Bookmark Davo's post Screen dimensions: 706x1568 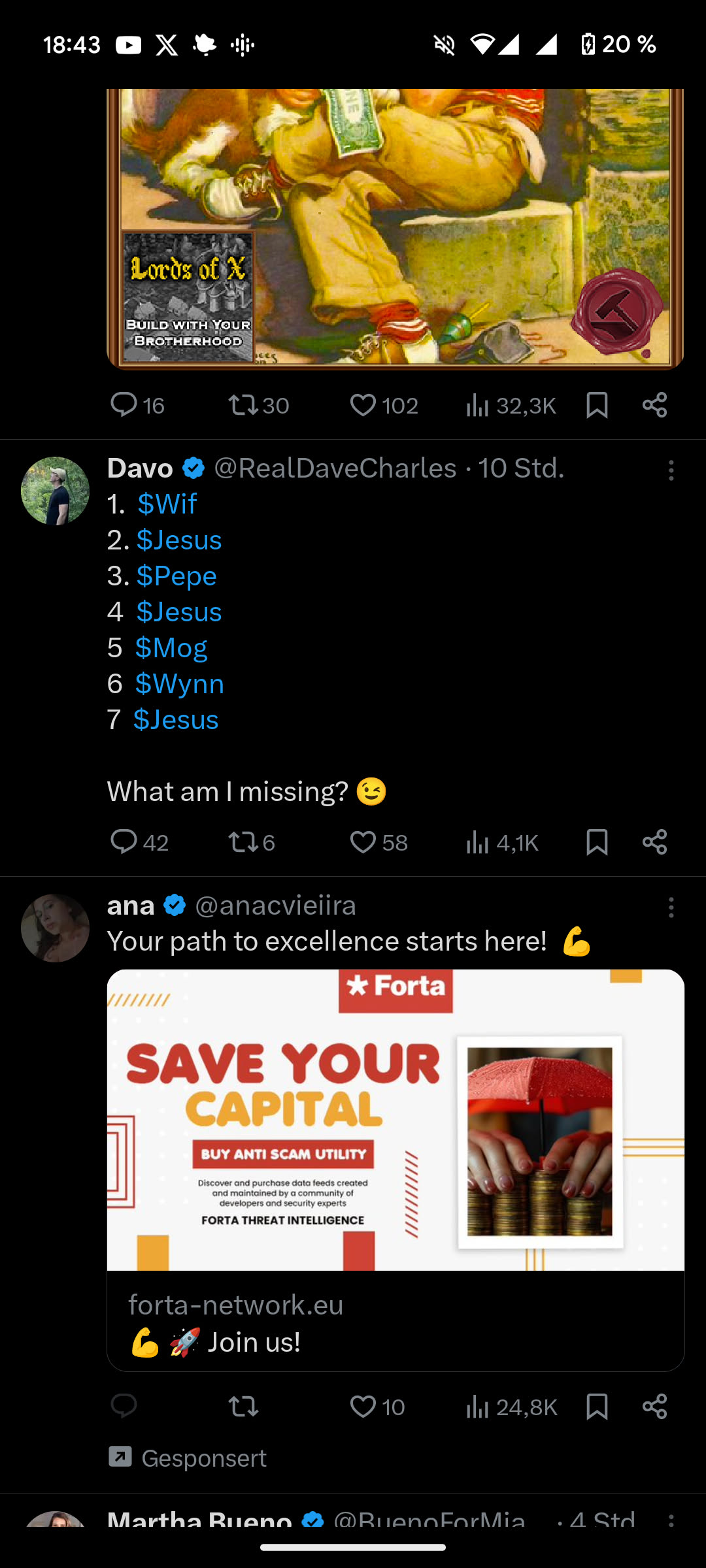(597, 842)
